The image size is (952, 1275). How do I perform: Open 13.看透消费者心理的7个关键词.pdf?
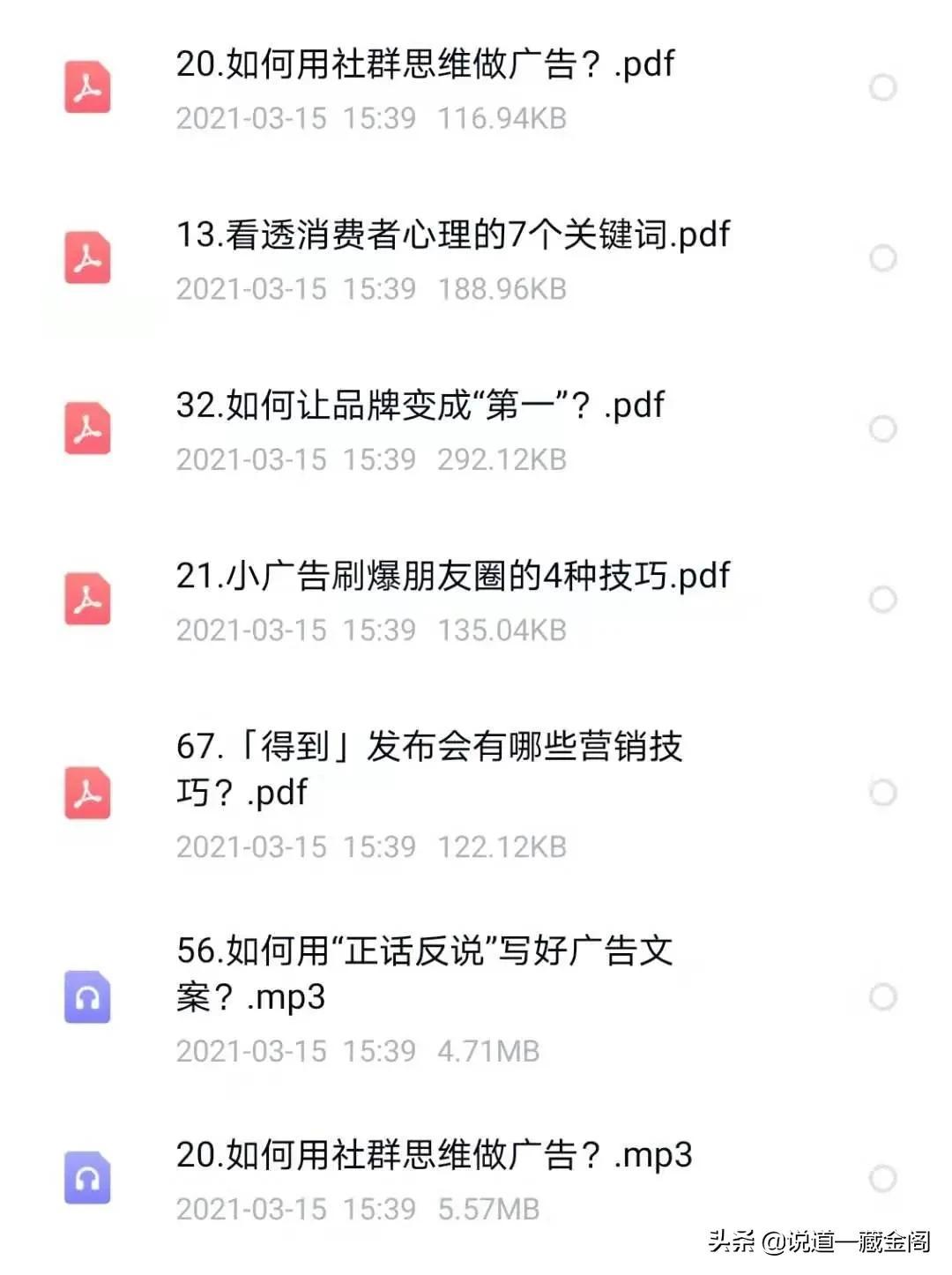452,235
